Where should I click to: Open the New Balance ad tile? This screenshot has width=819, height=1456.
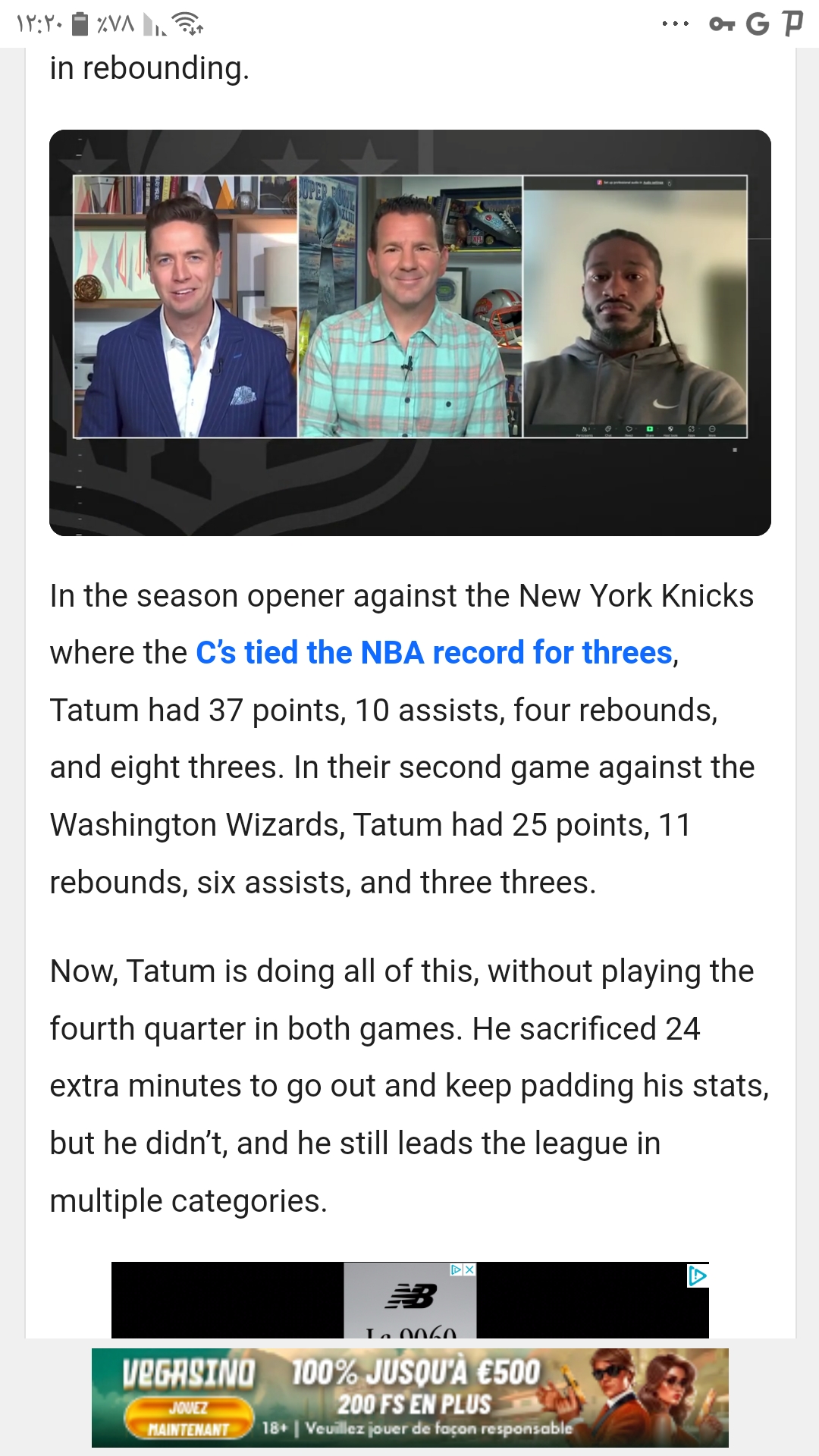(x=410, y=1301)
